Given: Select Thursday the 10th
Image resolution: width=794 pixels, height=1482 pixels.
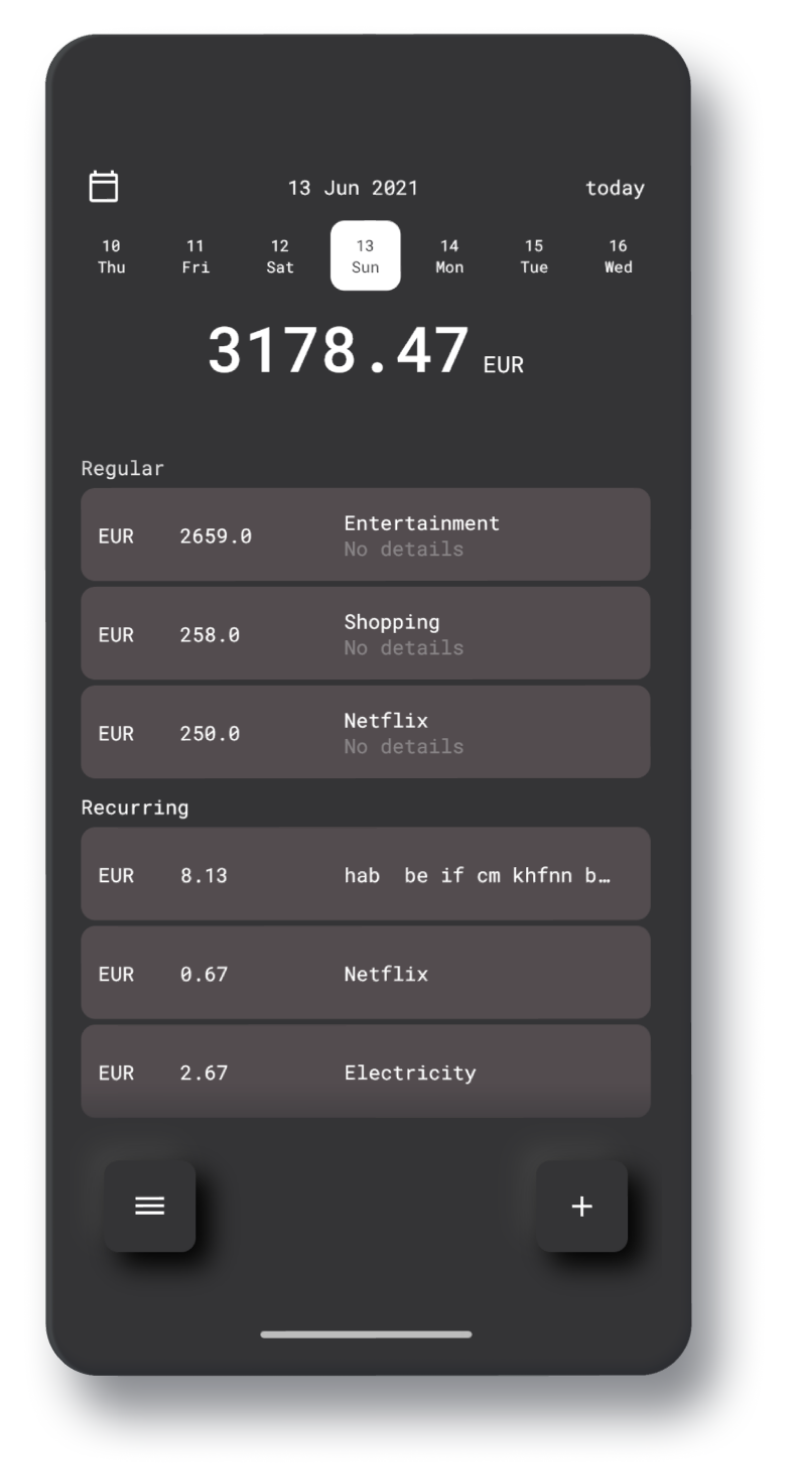Looking at the screenshot, I should tap(112, 256).
